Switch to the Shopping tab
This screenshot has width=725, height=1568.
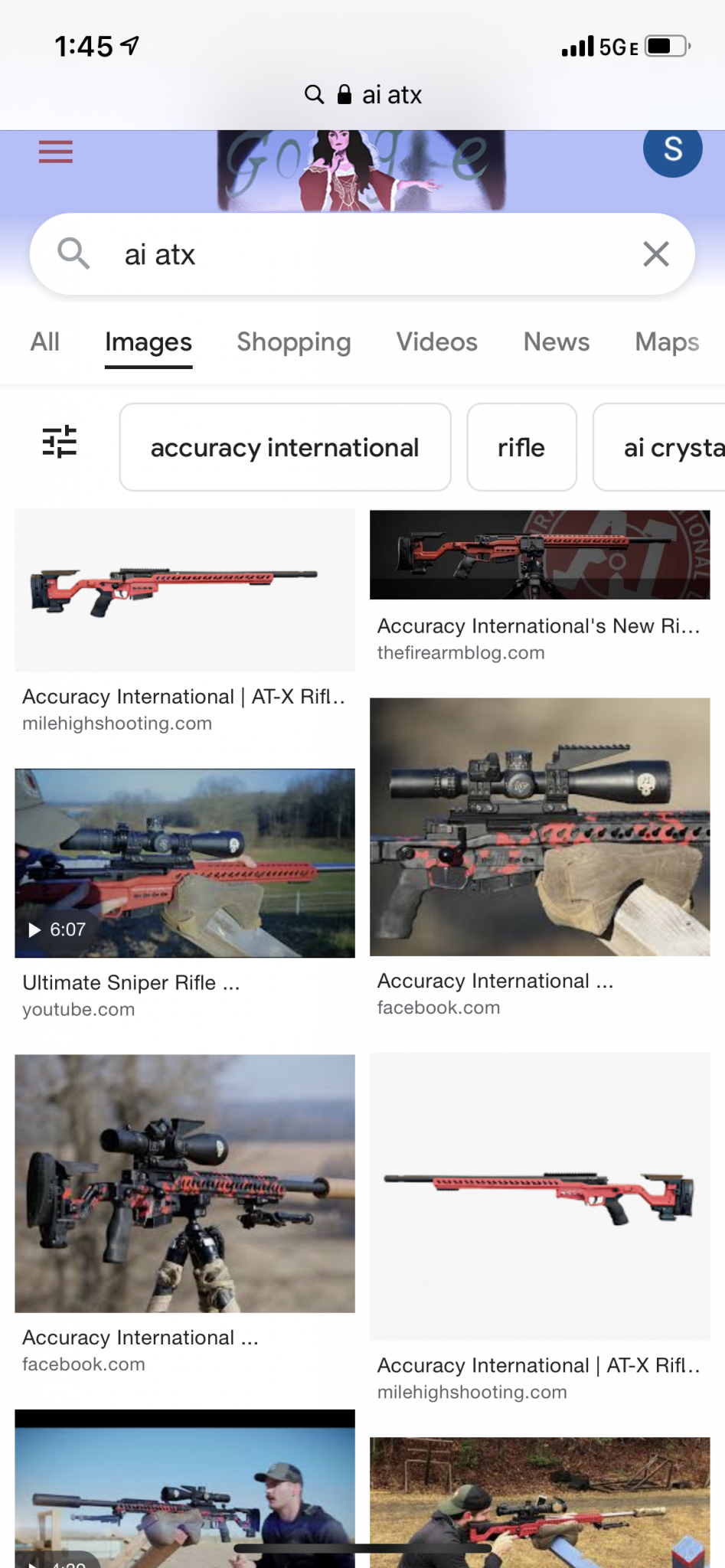[x=293, y=342]
